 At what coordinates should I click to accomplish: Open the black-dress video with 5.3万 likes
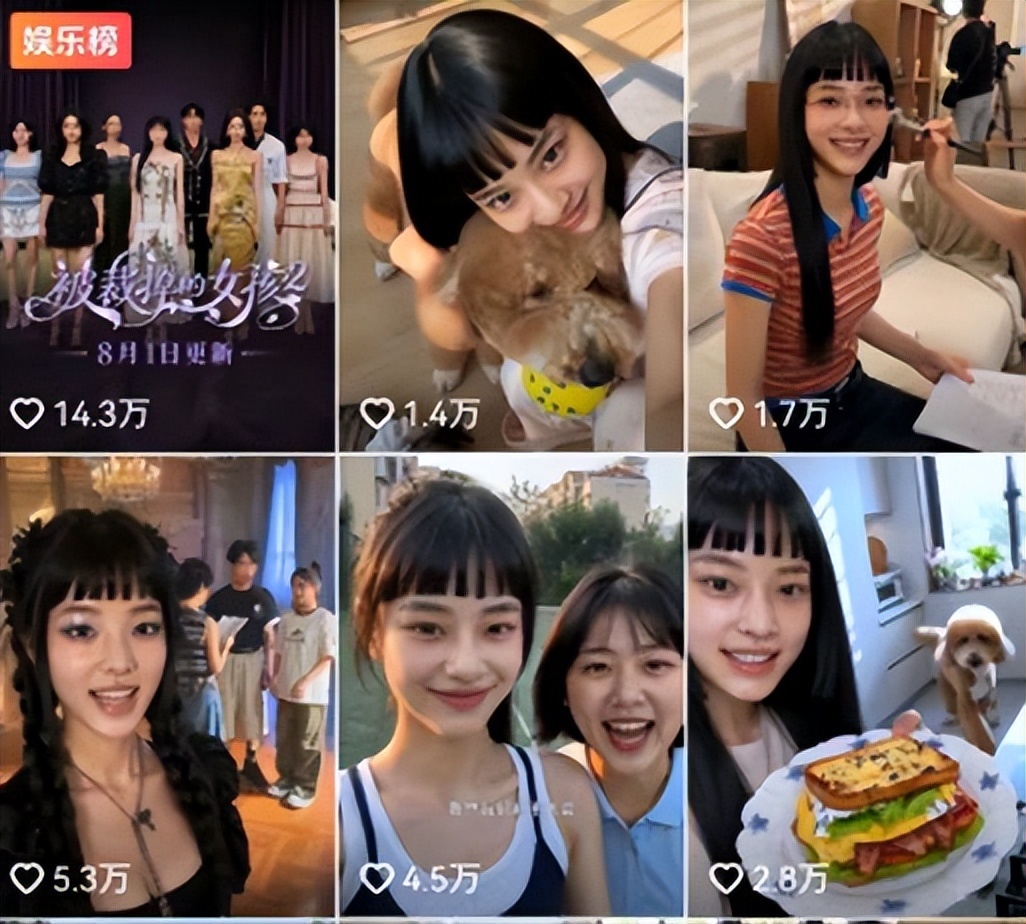coord(167,686)
